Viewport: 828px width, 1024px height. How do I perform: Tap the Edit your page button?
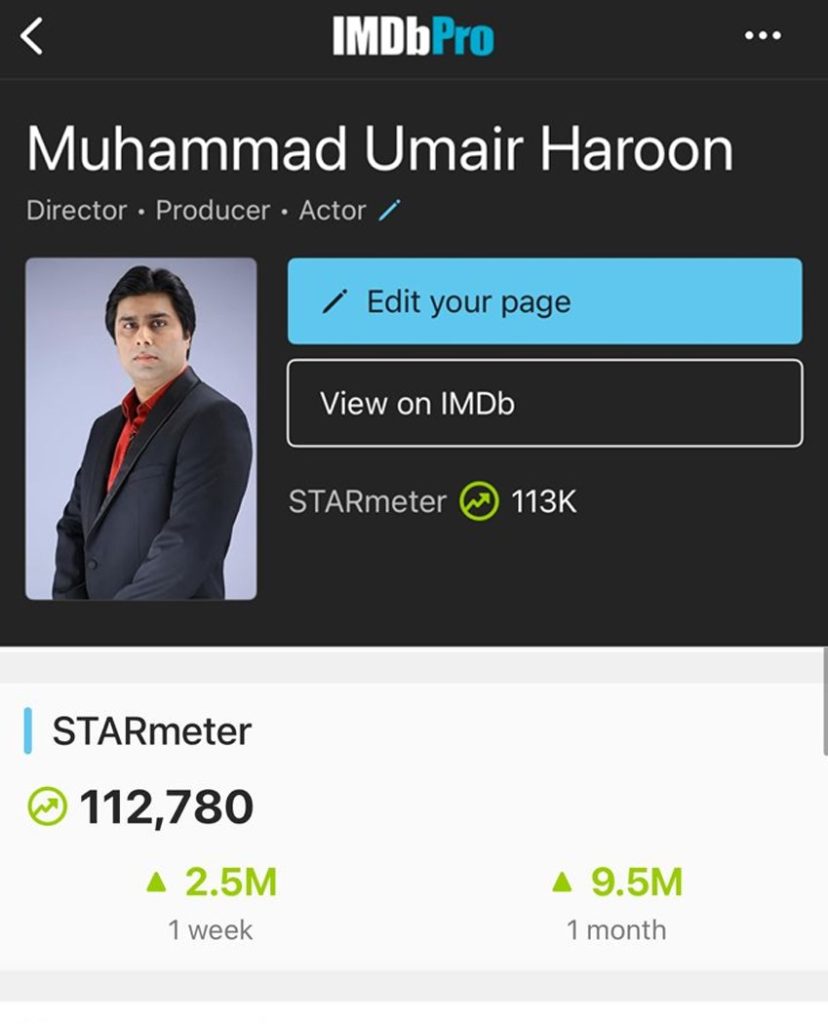(544, 301)
